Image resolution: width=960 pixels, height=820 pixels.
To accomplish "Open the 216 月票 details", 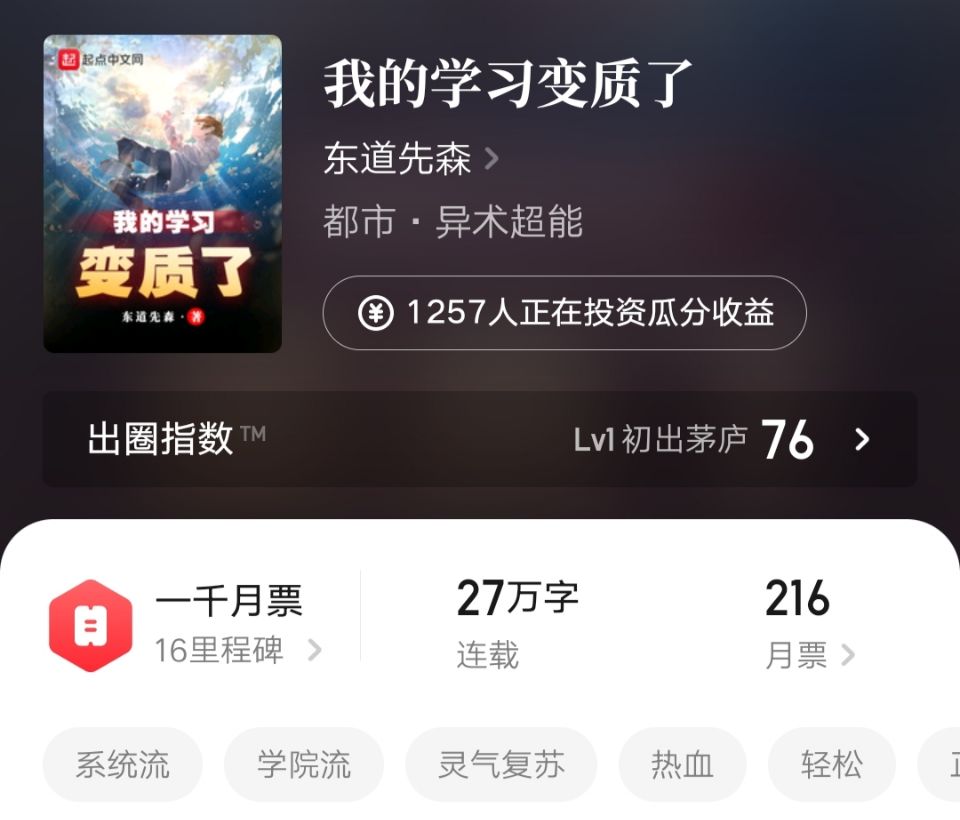I will (x=808, y=625).
